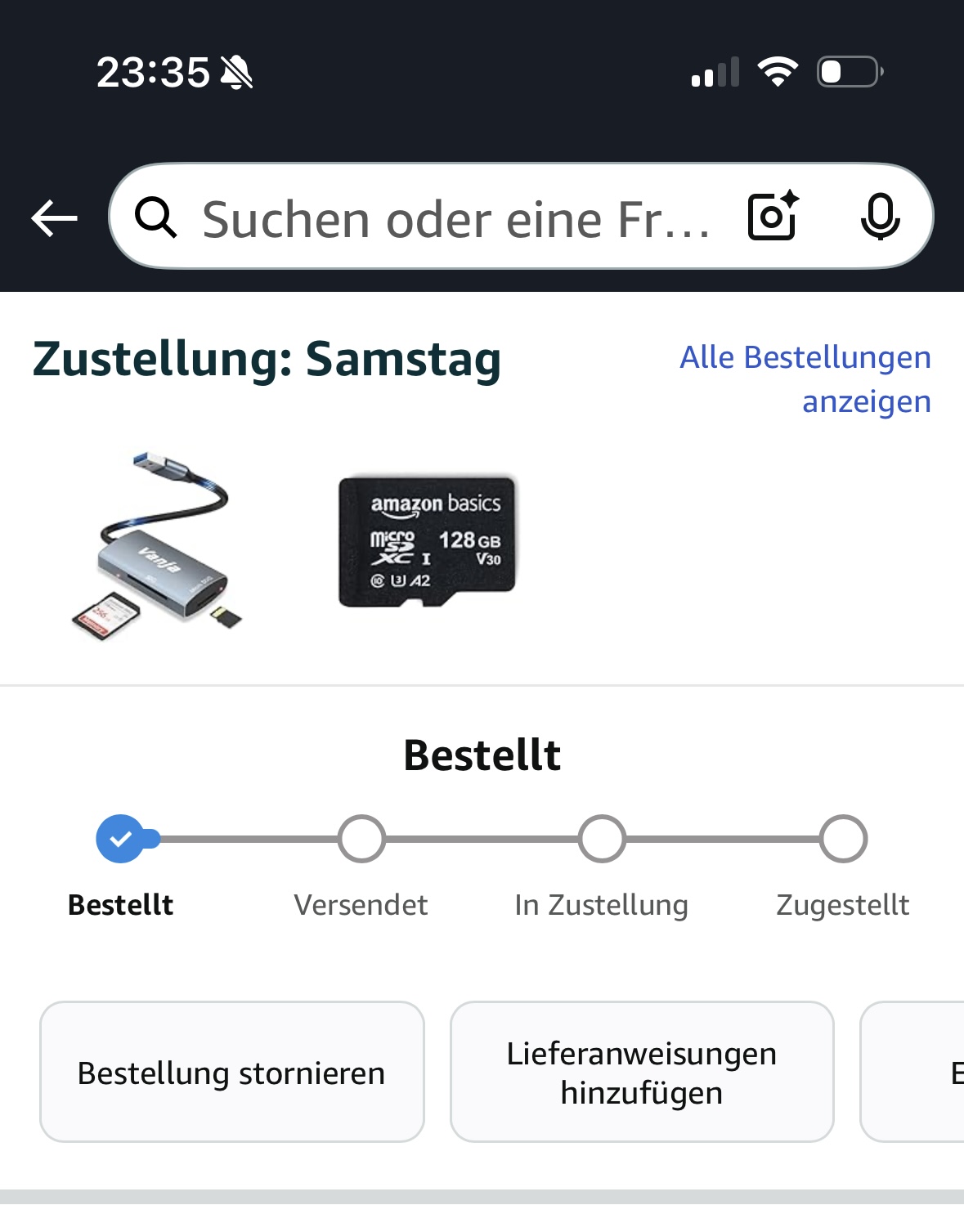This screenshot has width=964, height=1232.
Task: Go back with the arrow icon
Action: (x=54, y=218)
